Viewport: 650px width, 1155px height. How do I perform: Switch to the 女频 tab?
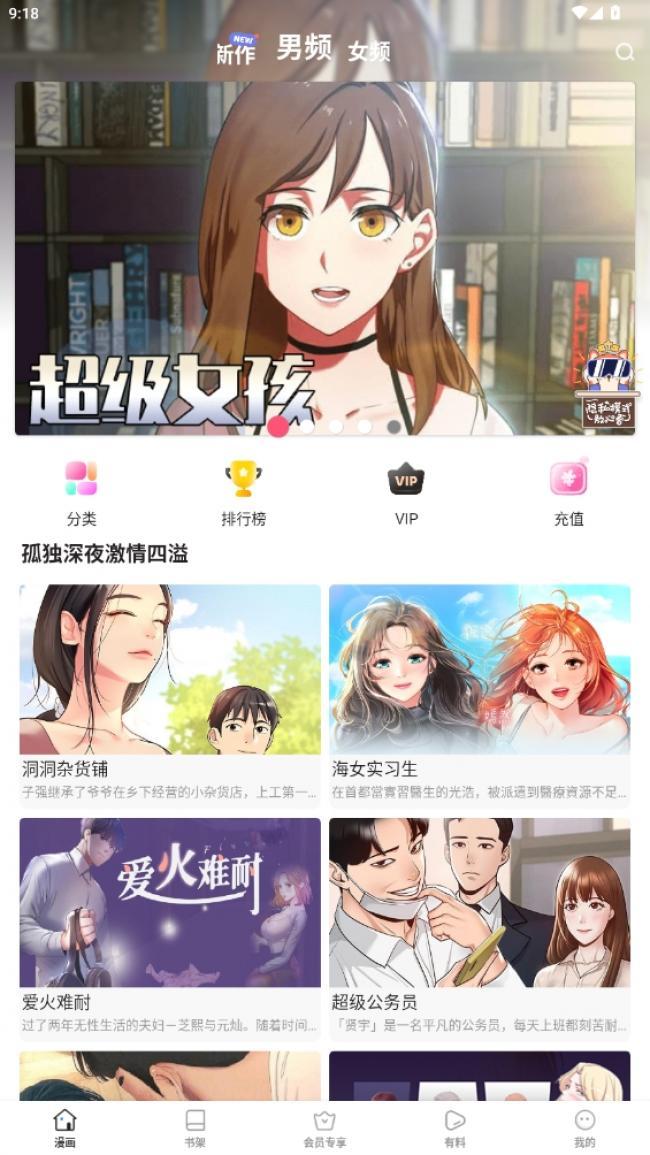tap(369, 51)
